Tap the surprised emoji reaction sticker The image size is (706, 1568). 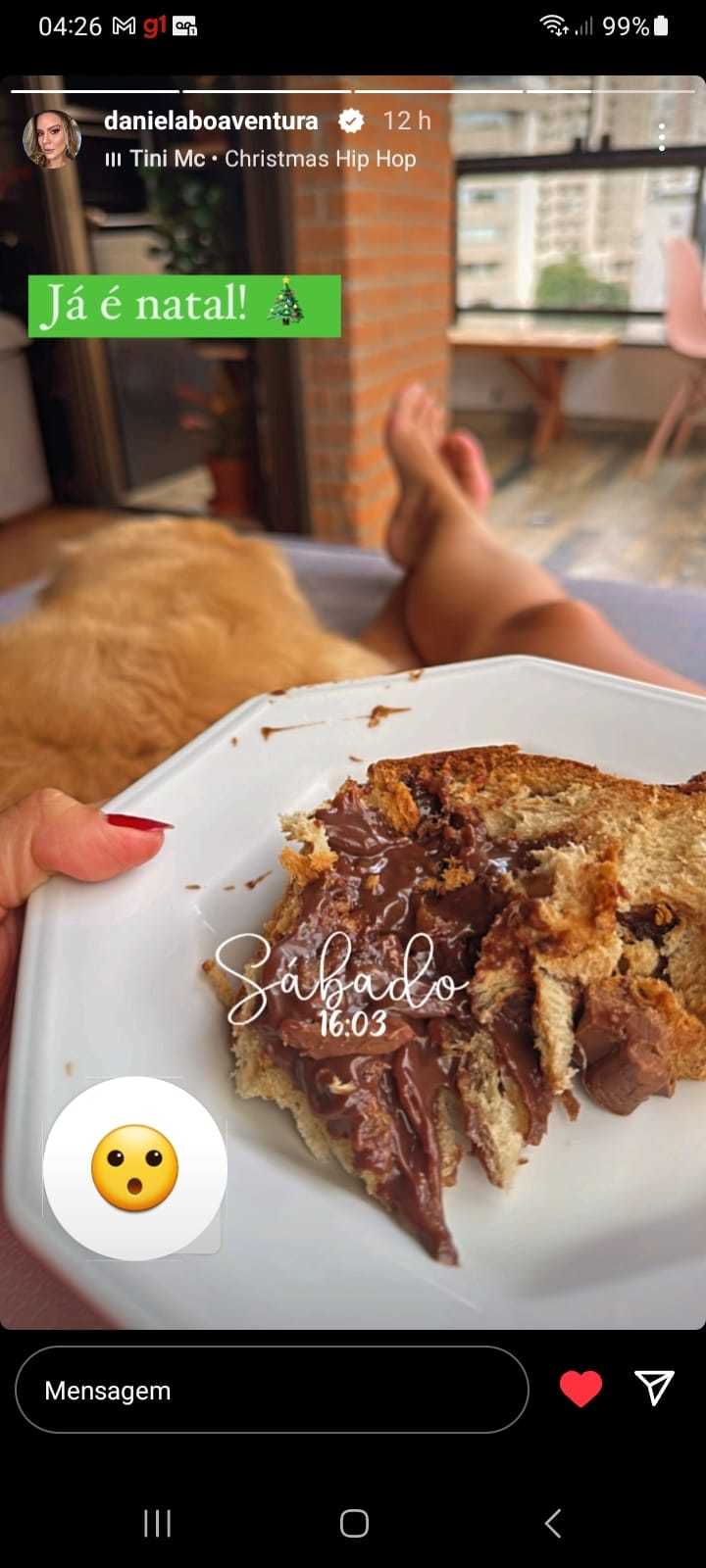pyautogui.click(x=135, y=1168)
